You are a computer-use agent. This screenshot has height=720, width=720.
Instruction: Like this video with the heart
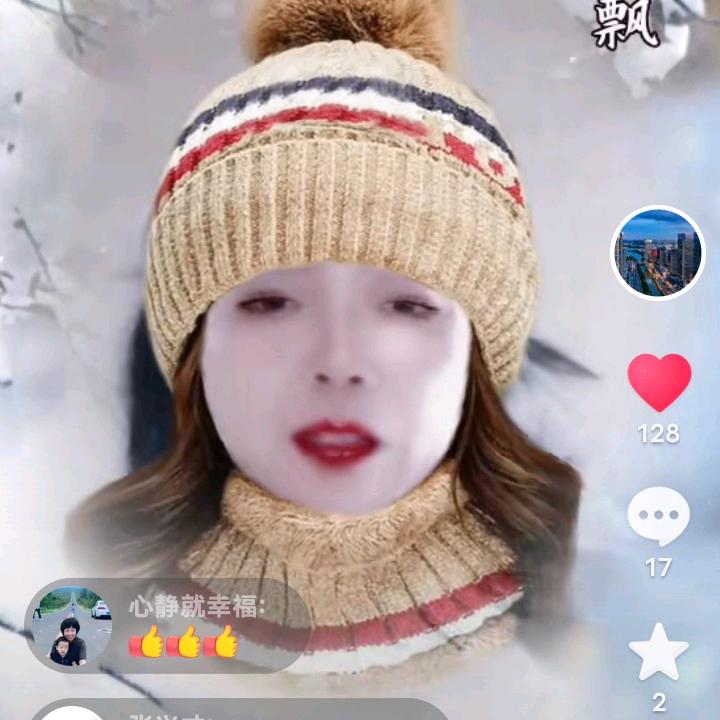pyautogui.click(x=659, y=382)
